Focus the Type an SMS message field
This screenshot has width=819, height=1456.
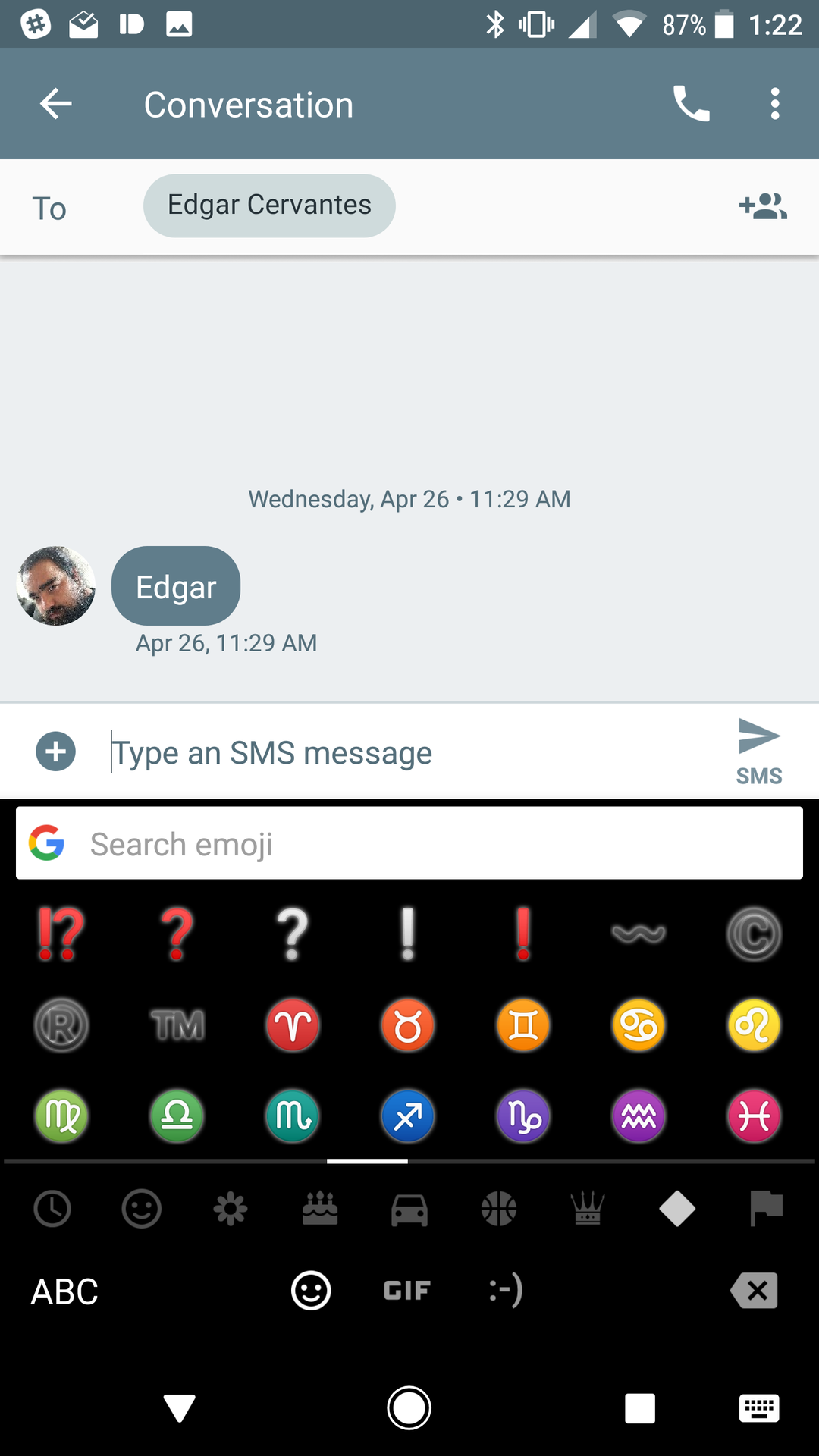pyautogui.click(x=409, y=753)
